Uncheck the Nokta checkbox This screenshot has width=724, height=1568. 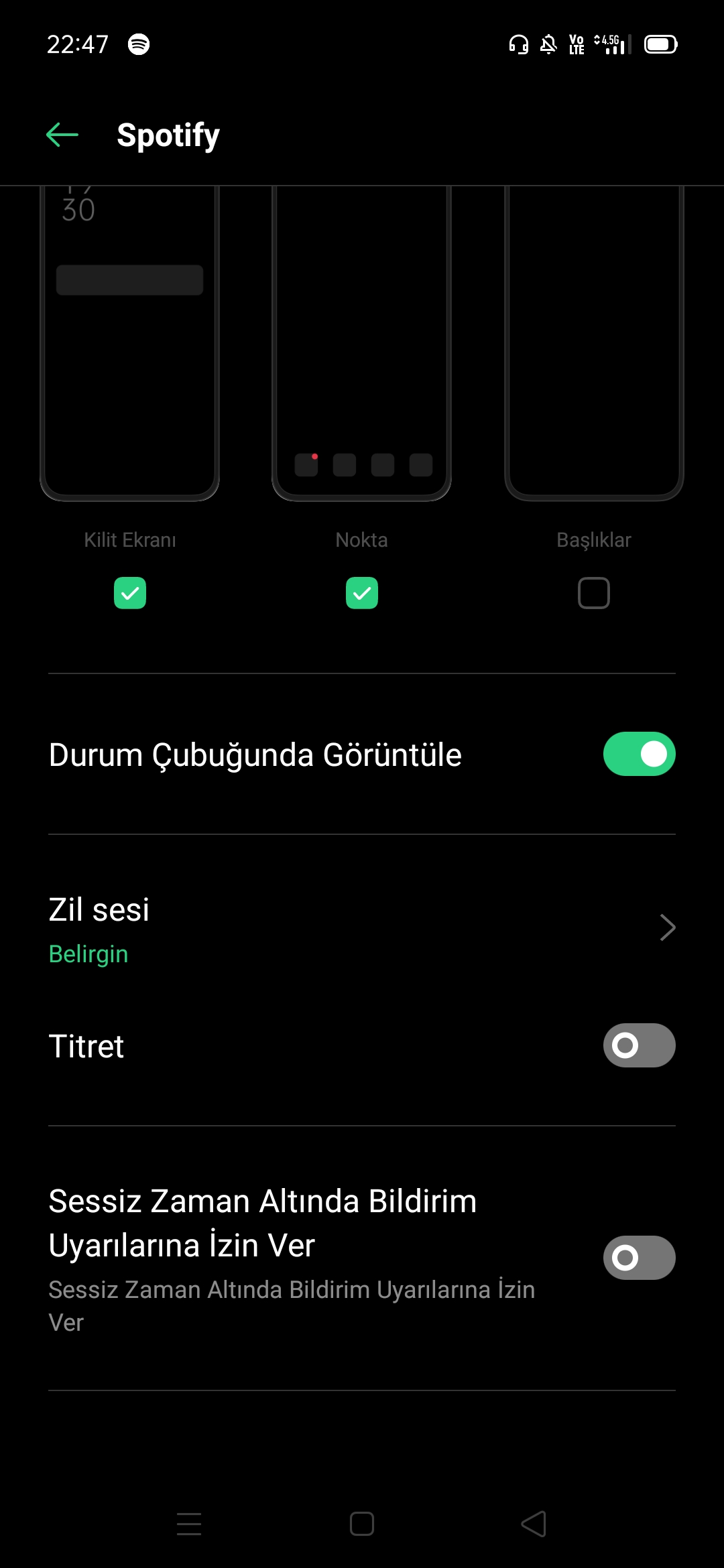(362, 593)
